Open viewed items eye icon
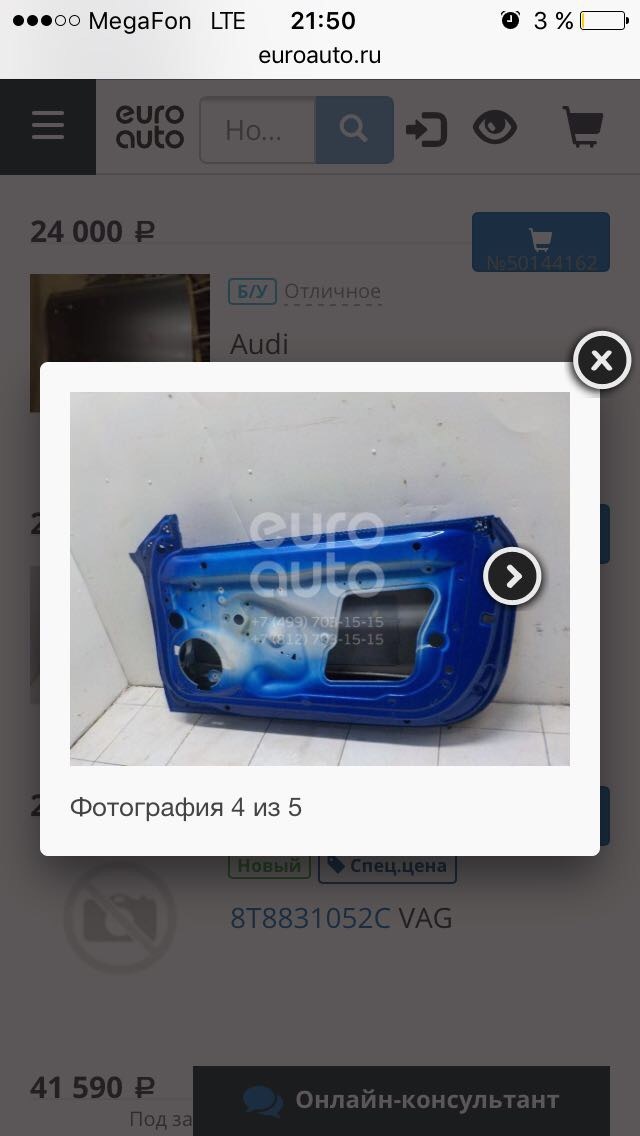The height and width of the screenshot is (1136, 640). [495, 128]
